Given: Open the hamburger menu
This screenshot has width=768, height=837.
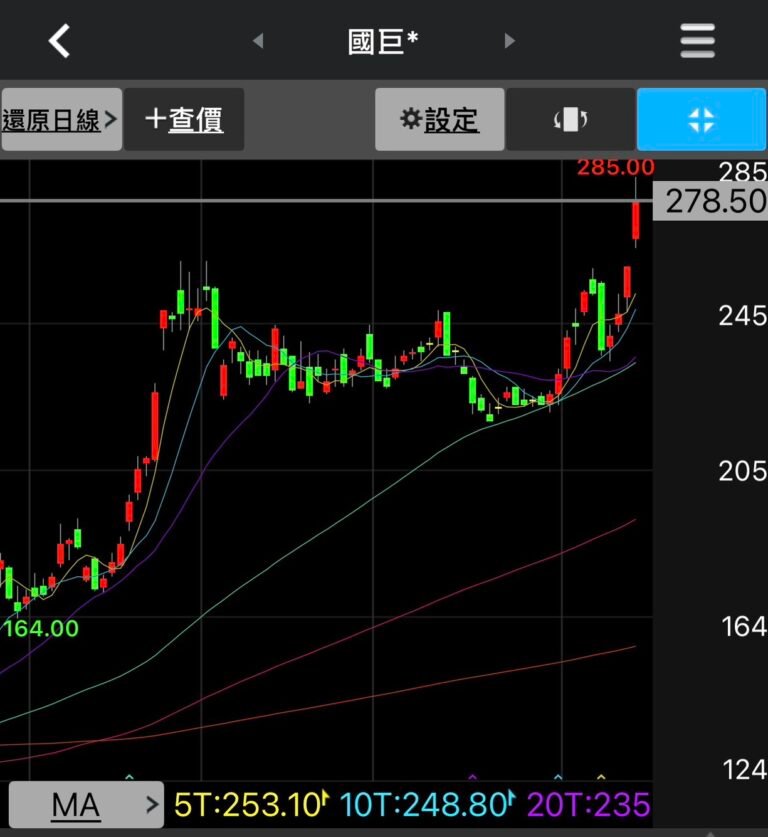Looking at the screenshot, I should click(697, 41).
